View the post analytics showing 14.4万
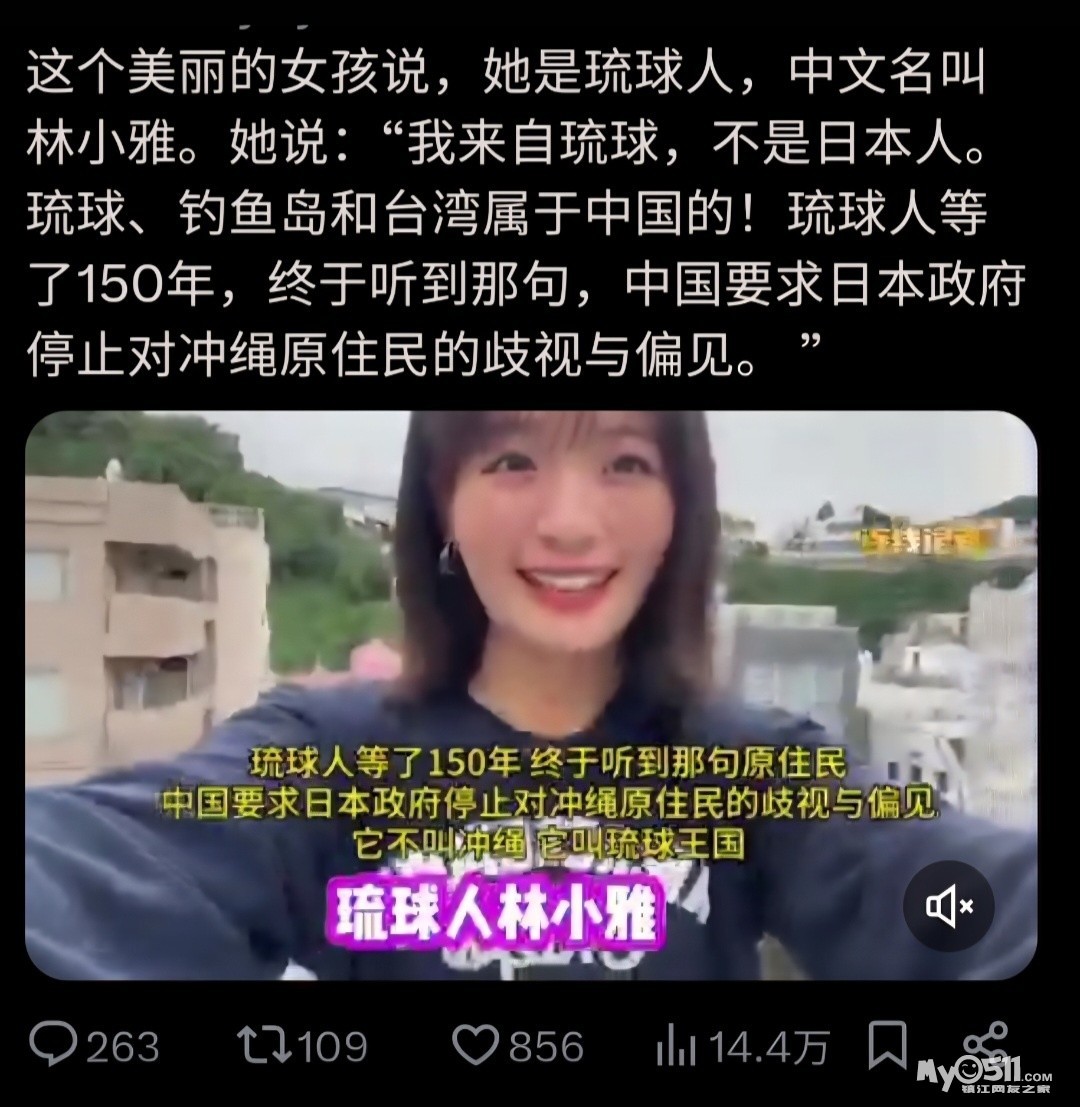 676,1047
